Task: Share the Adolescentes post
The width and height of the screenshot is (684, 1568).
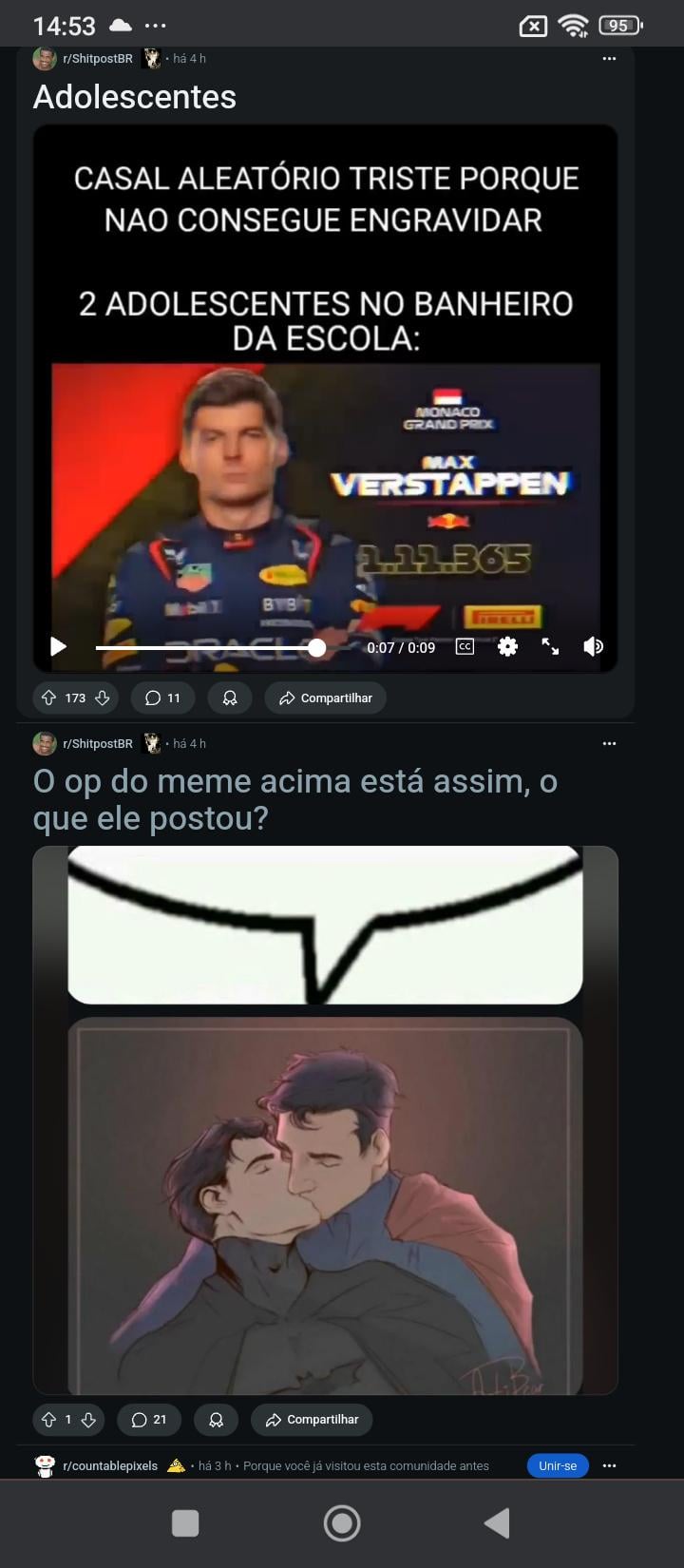Action: click(325, 698)
